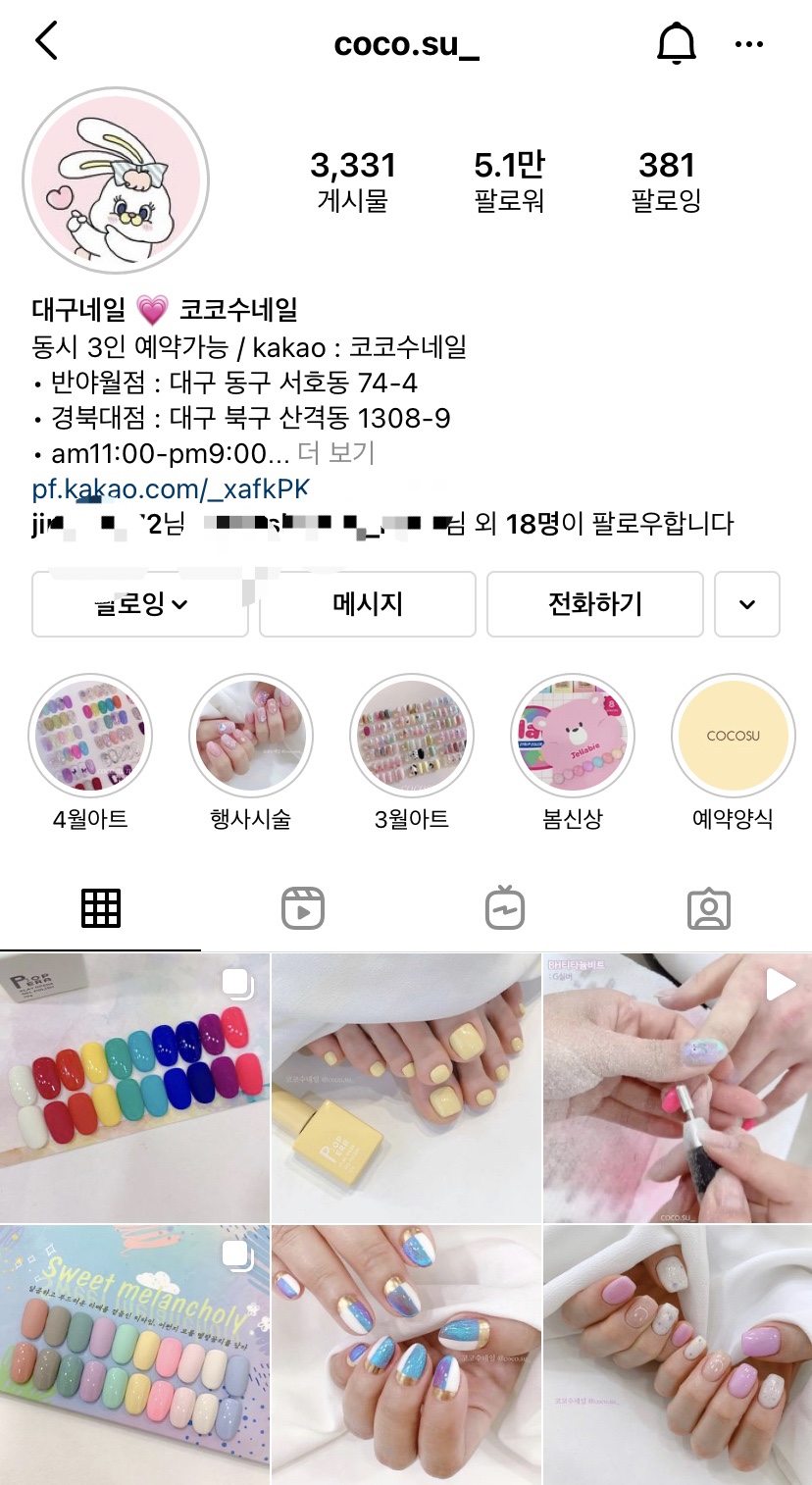
Task: Open the notifications bell for coco.su_
Action: pos(675,43)
